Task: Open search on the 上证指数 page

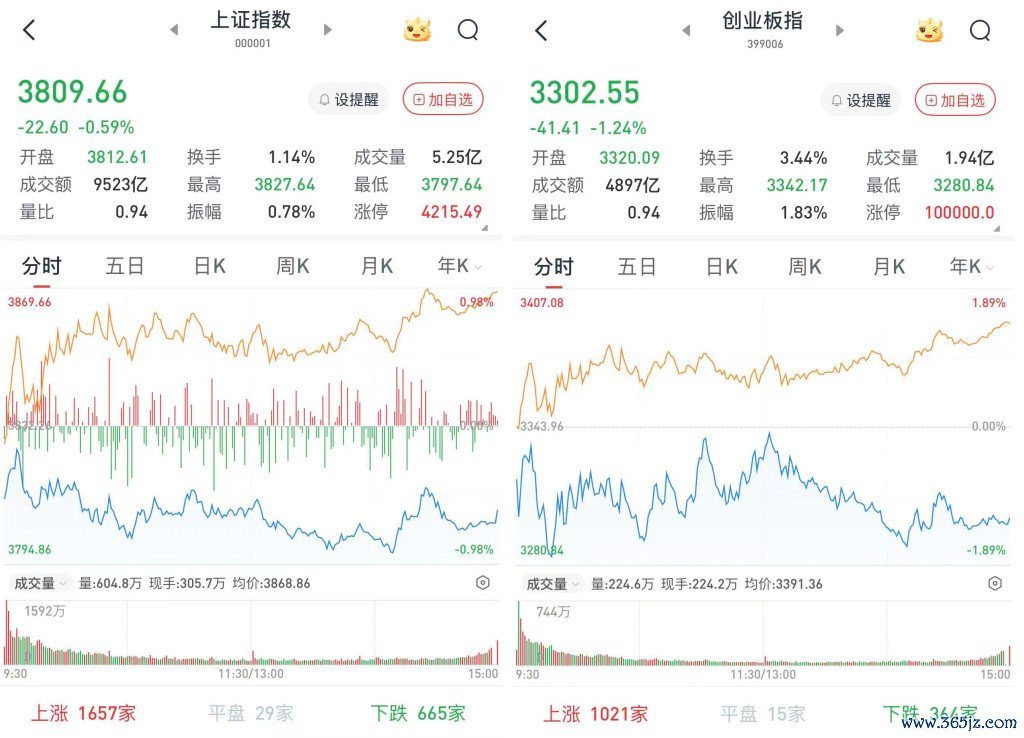Action: coord(468,29)
